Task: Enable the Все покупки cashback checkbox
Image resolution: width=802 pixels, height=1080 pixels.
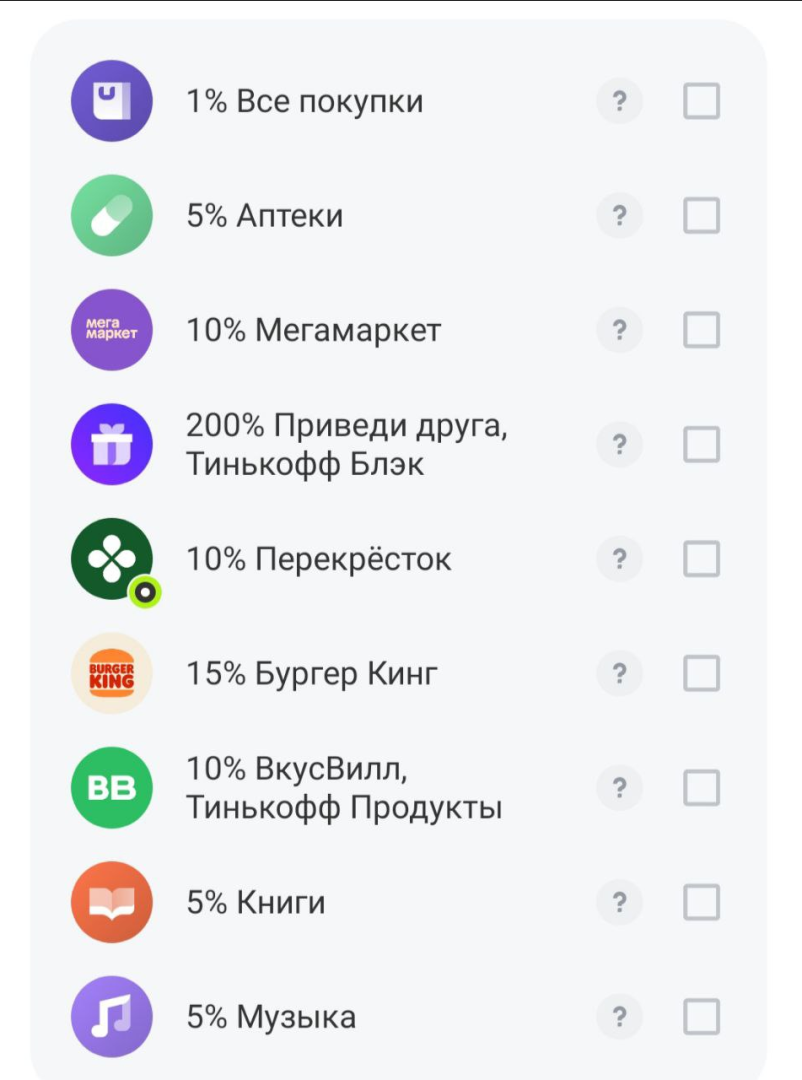Action: click(703, 100)
